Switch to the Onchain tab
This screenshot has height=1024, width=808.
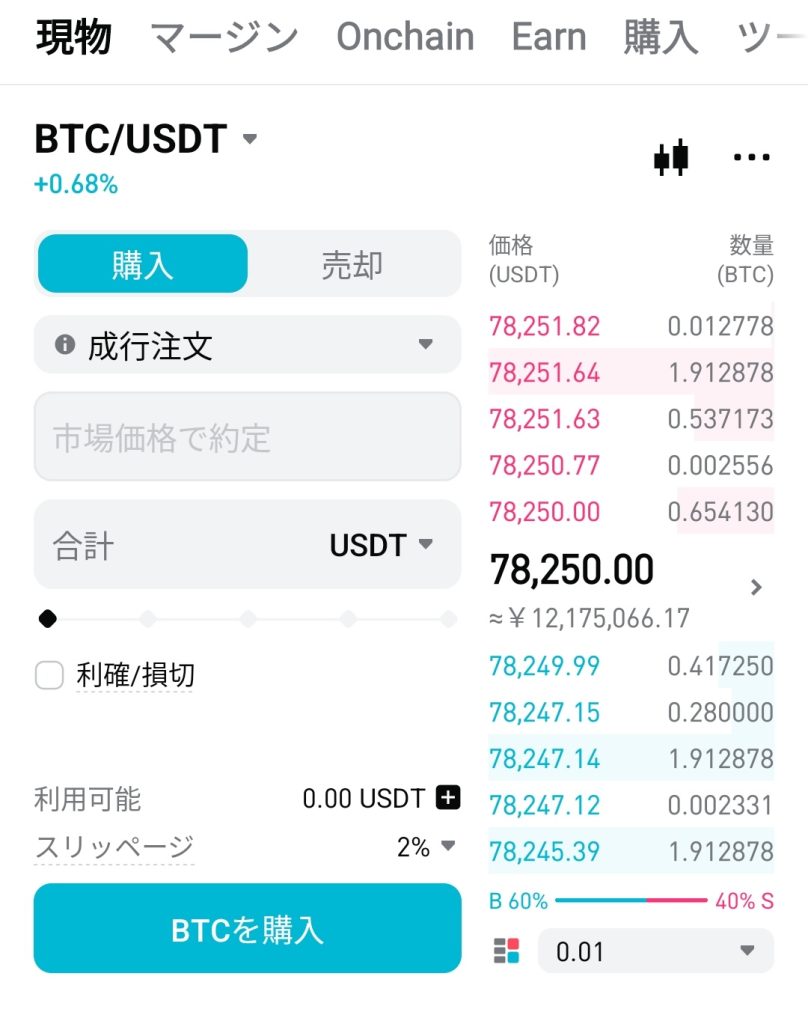click(x=405, y=37)
